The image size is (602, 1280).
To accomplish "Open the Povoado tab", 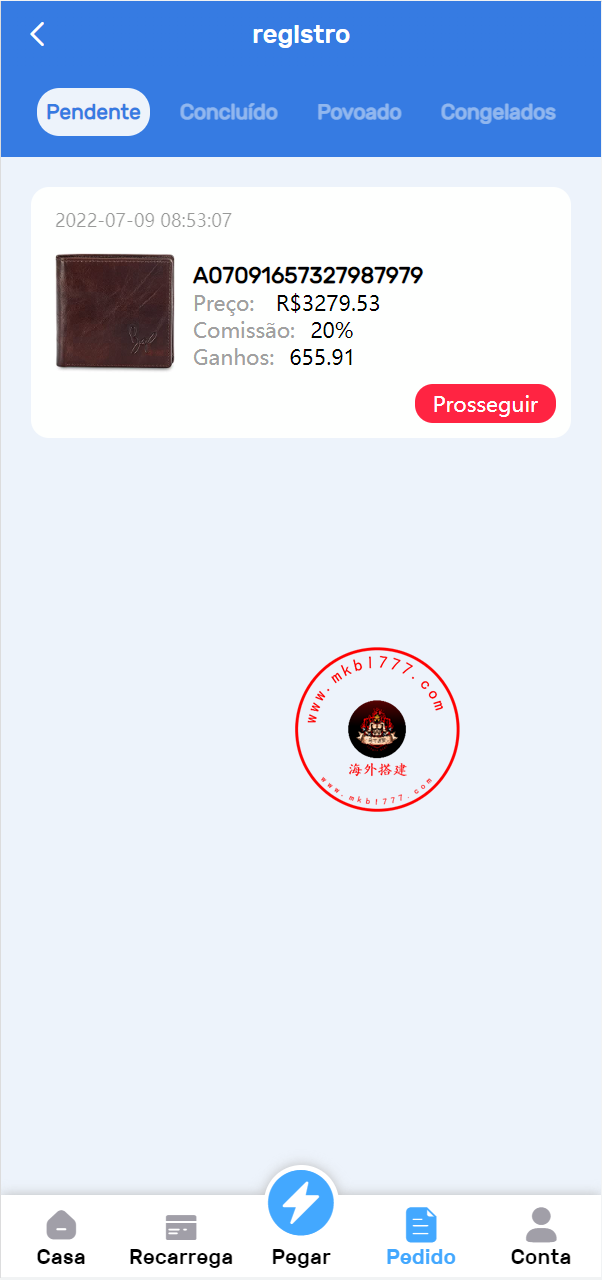I will tap(359, 112).
